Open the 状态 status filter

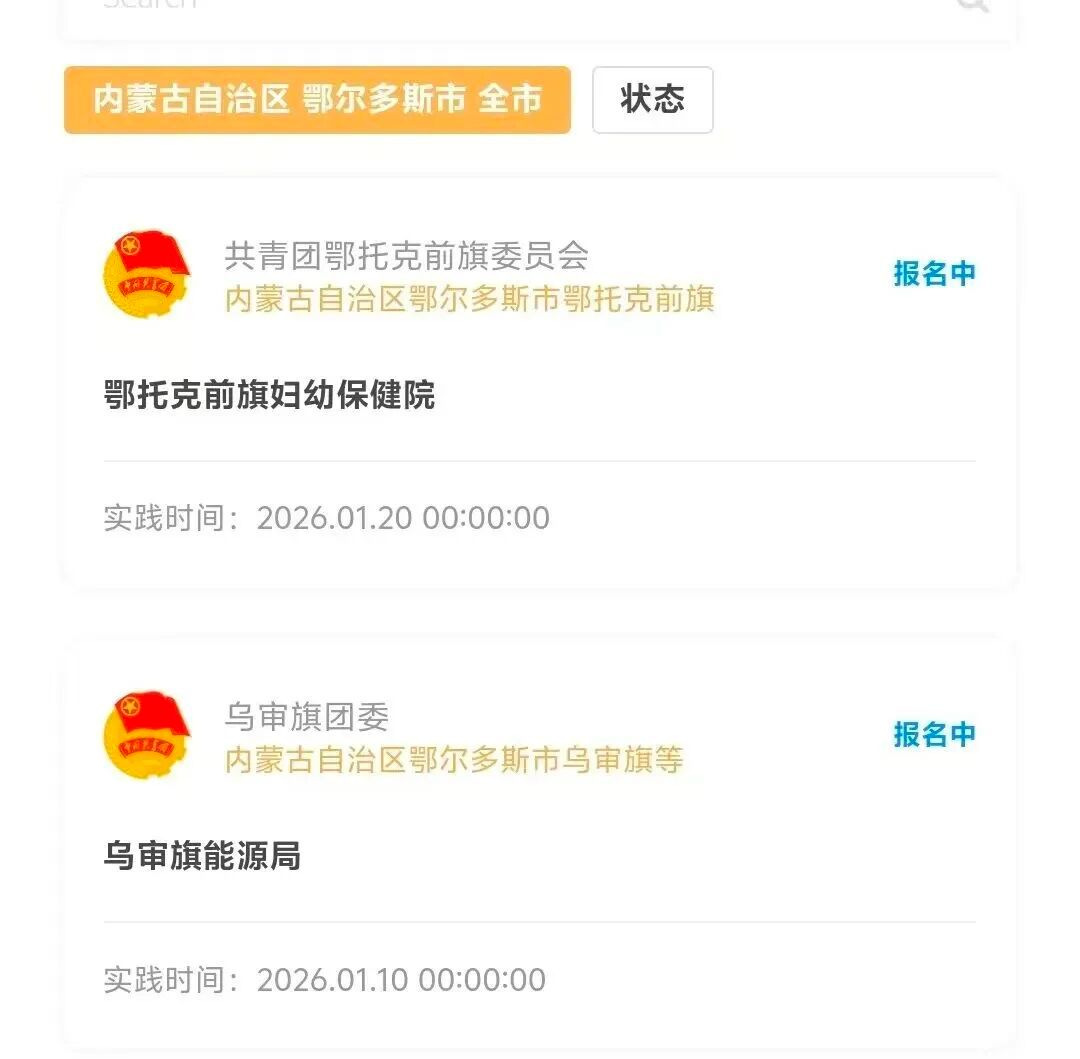652,100
